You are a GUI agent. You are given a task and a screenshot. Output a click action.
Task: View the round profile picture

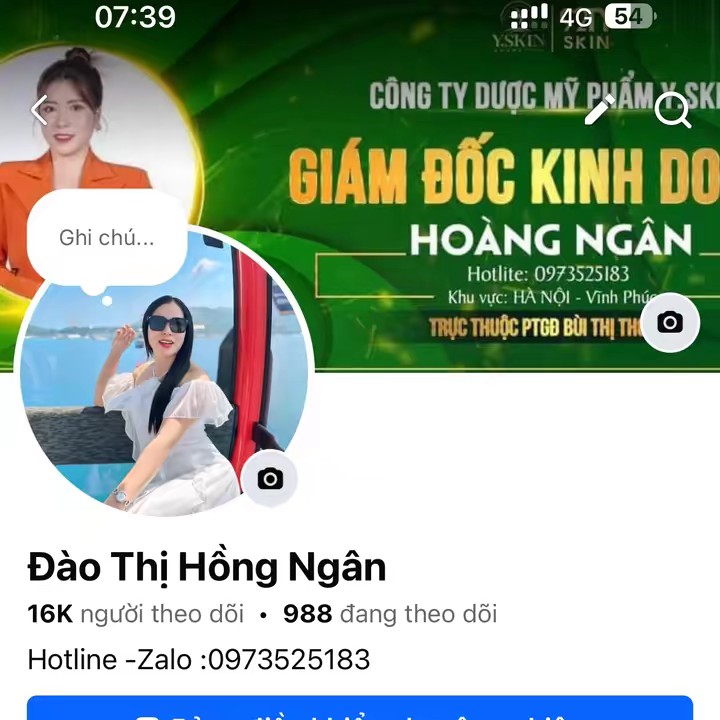(150, 400)
